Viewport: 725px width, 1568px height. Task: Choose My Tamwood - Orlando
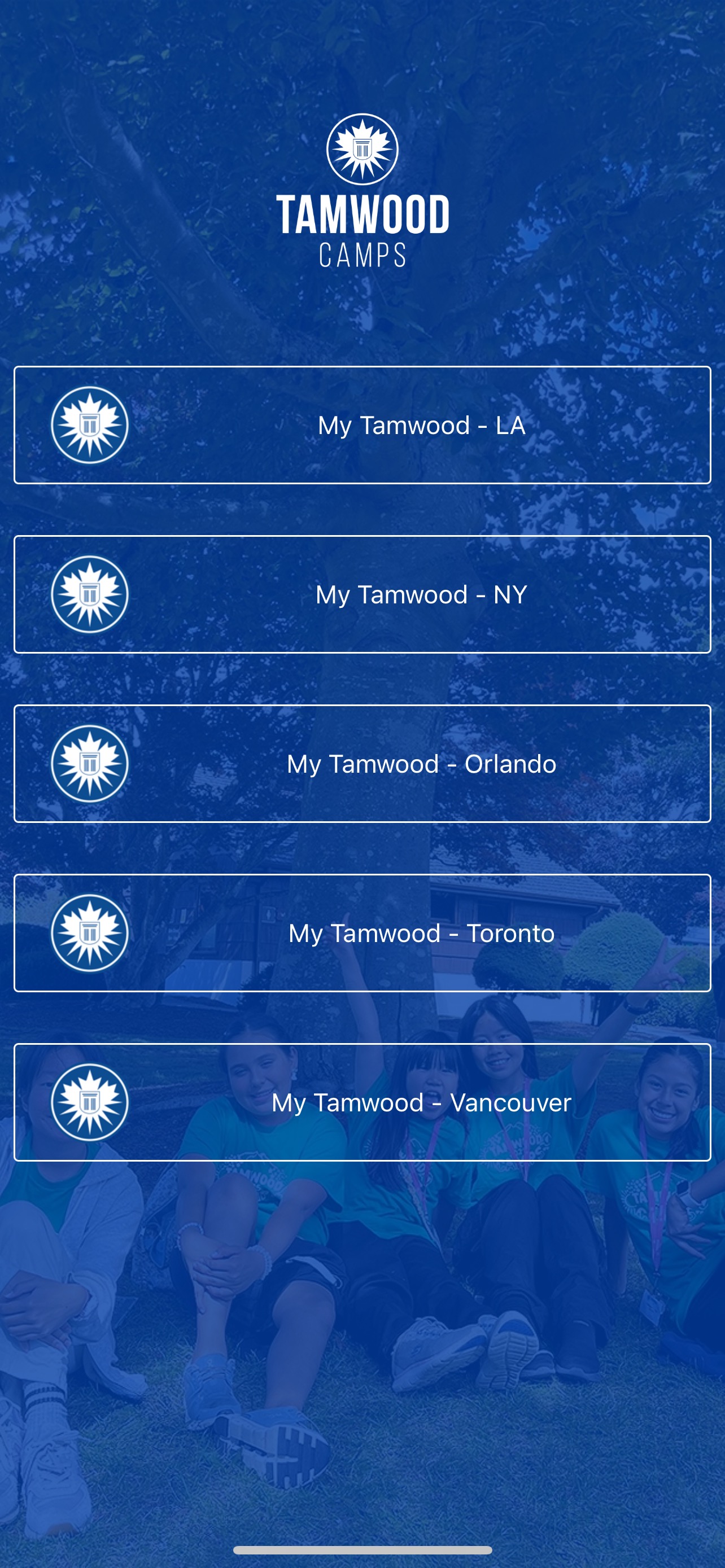[362, 763]
